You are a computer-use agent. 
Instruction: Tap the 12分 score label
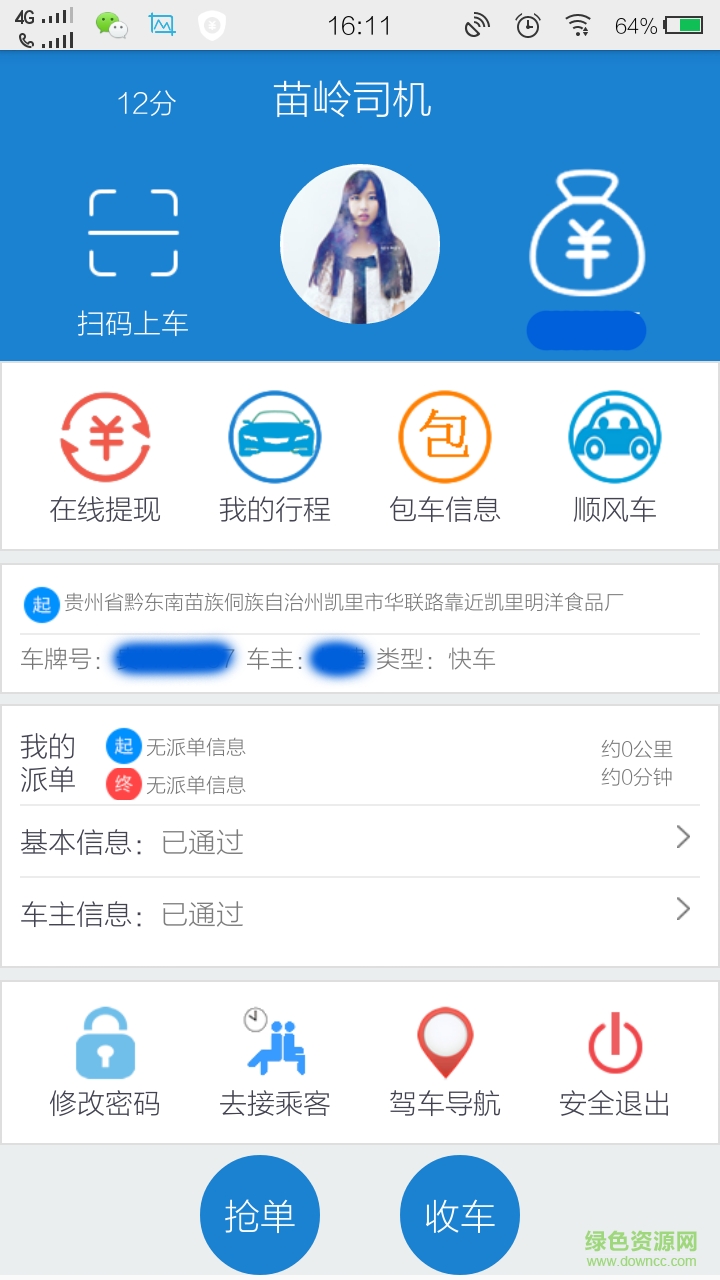(x=144, y=103)
